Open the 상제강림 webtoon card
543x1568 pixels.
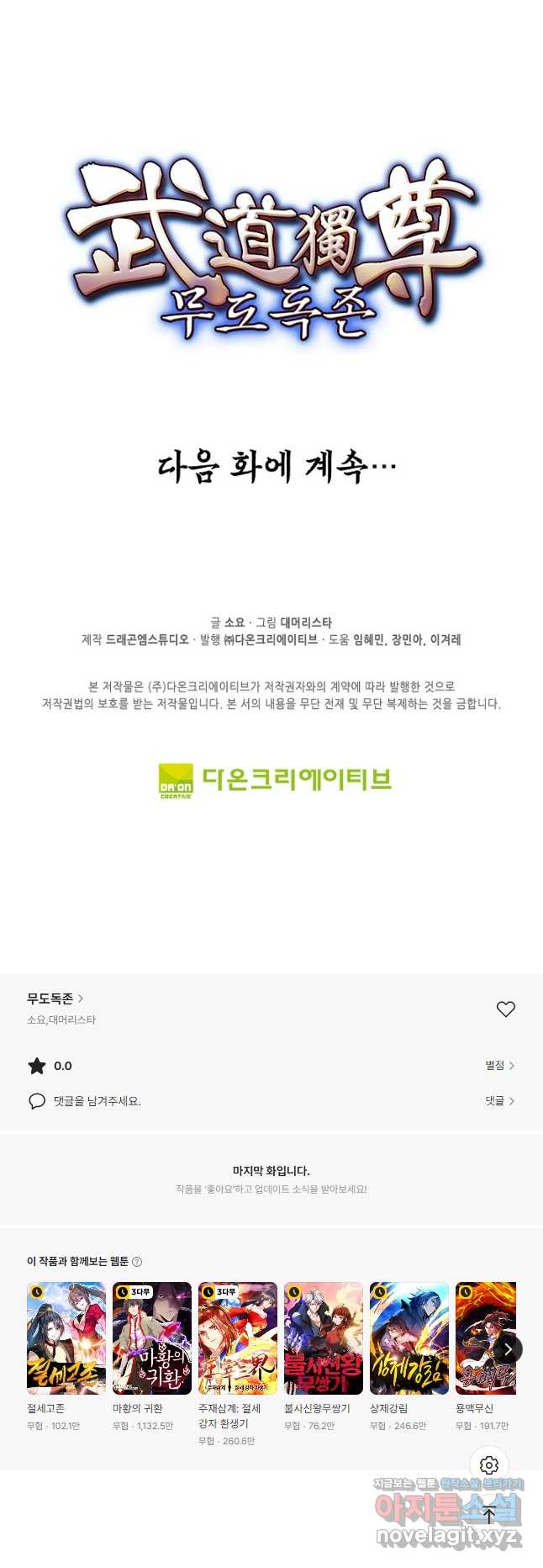coord(409,1338)
